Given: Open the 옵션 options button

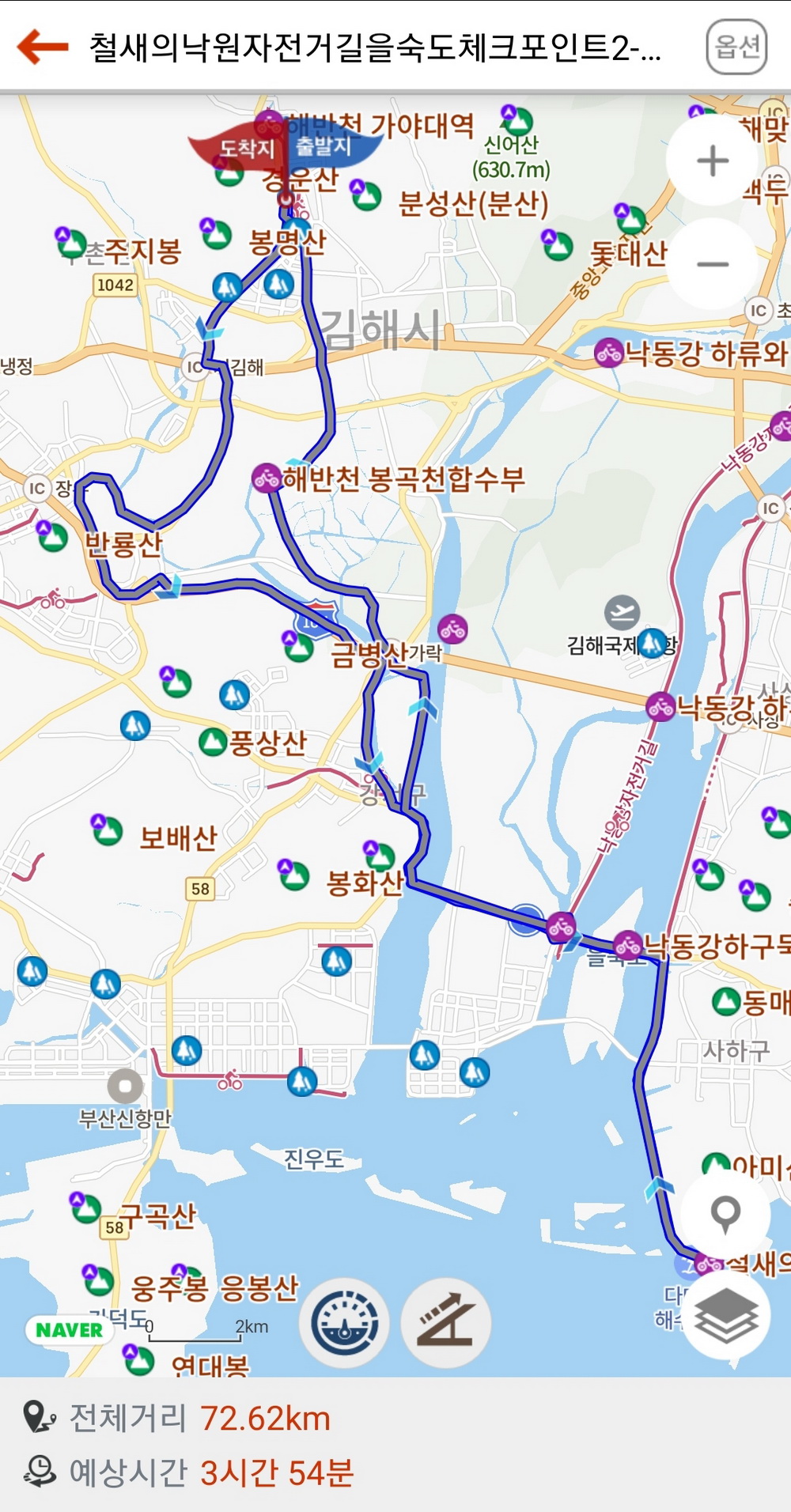Looking at the screenshot, I should pos(736,47).
